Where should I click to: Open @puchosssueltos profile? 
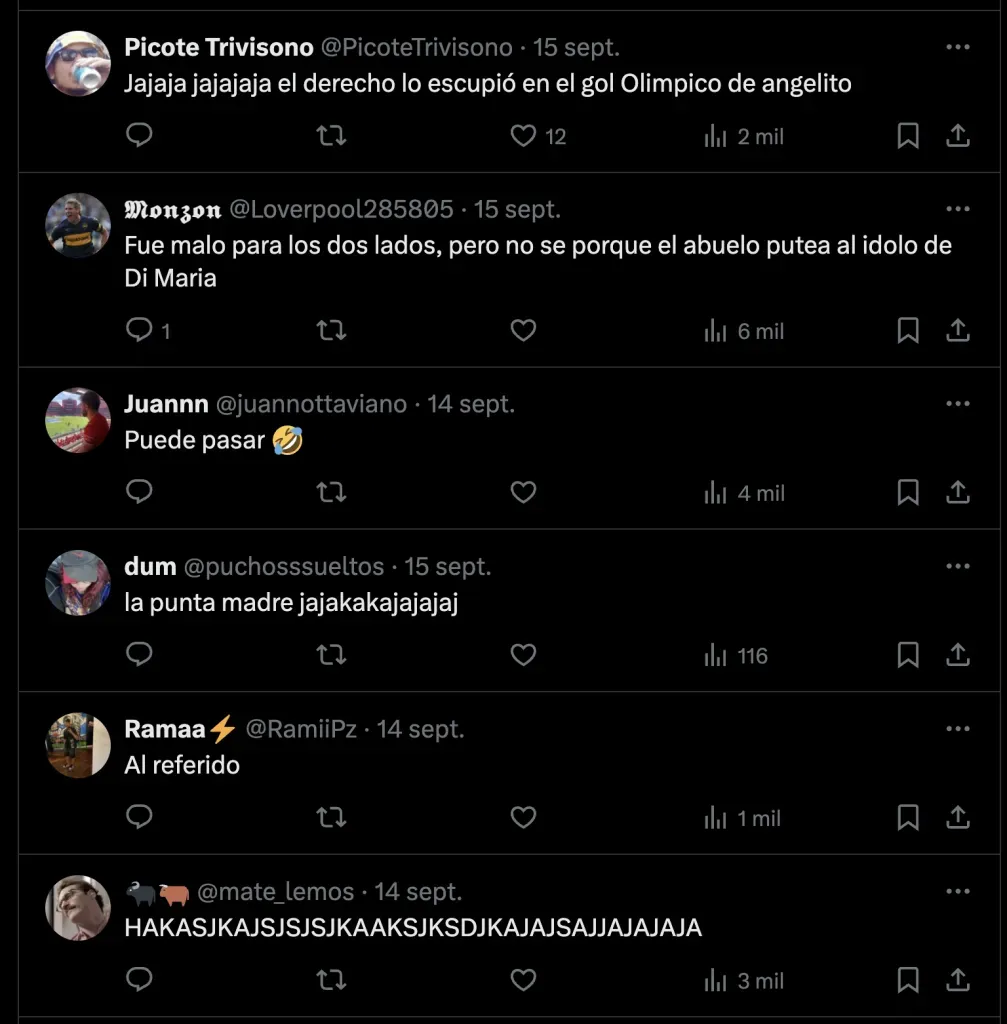[x=284, y=566]
